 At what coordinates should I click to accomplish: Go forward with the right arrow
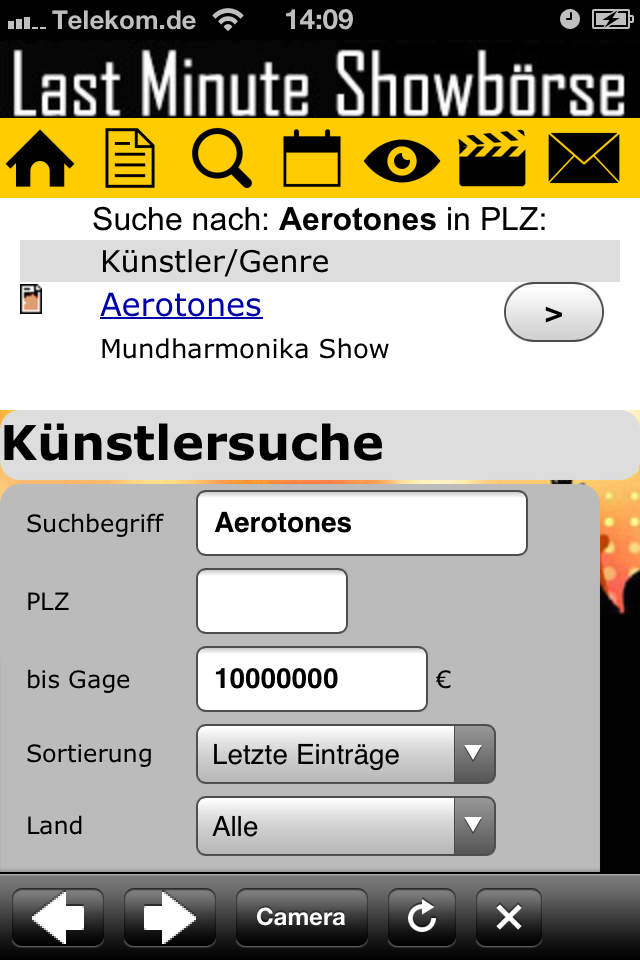169,917
